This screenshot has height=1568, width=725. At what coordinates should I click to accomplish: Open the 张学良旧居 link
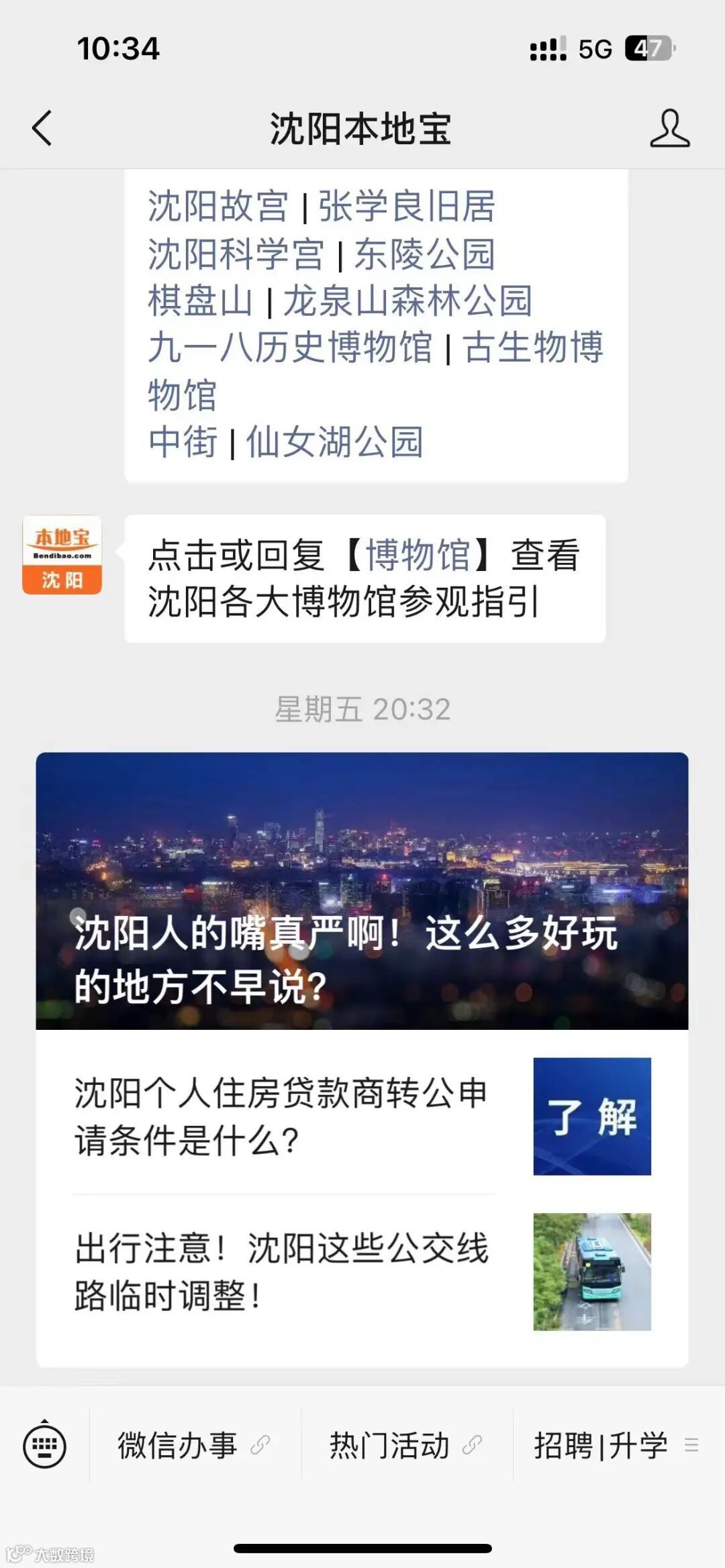coord(406,206)
